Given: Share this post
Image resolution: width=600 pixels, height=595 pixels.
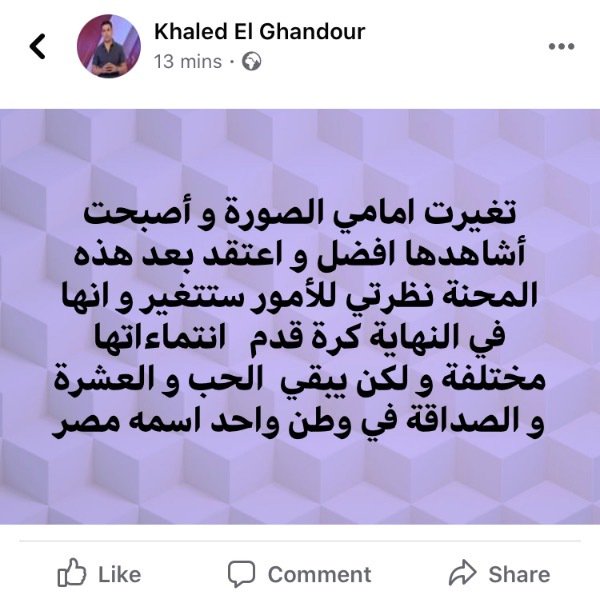Looking at the screenshot, I should pyautogui.click(x=499, y=573).
